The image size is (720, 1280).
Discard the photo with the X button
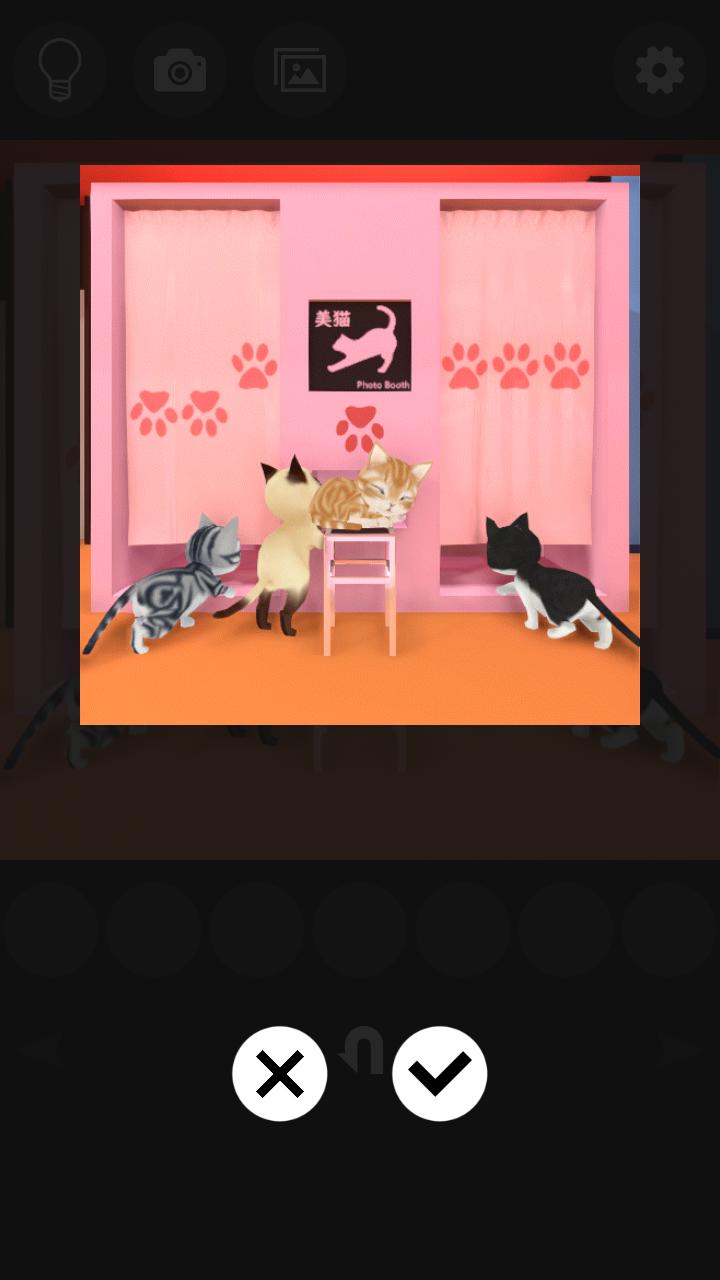pos(280,1073)
